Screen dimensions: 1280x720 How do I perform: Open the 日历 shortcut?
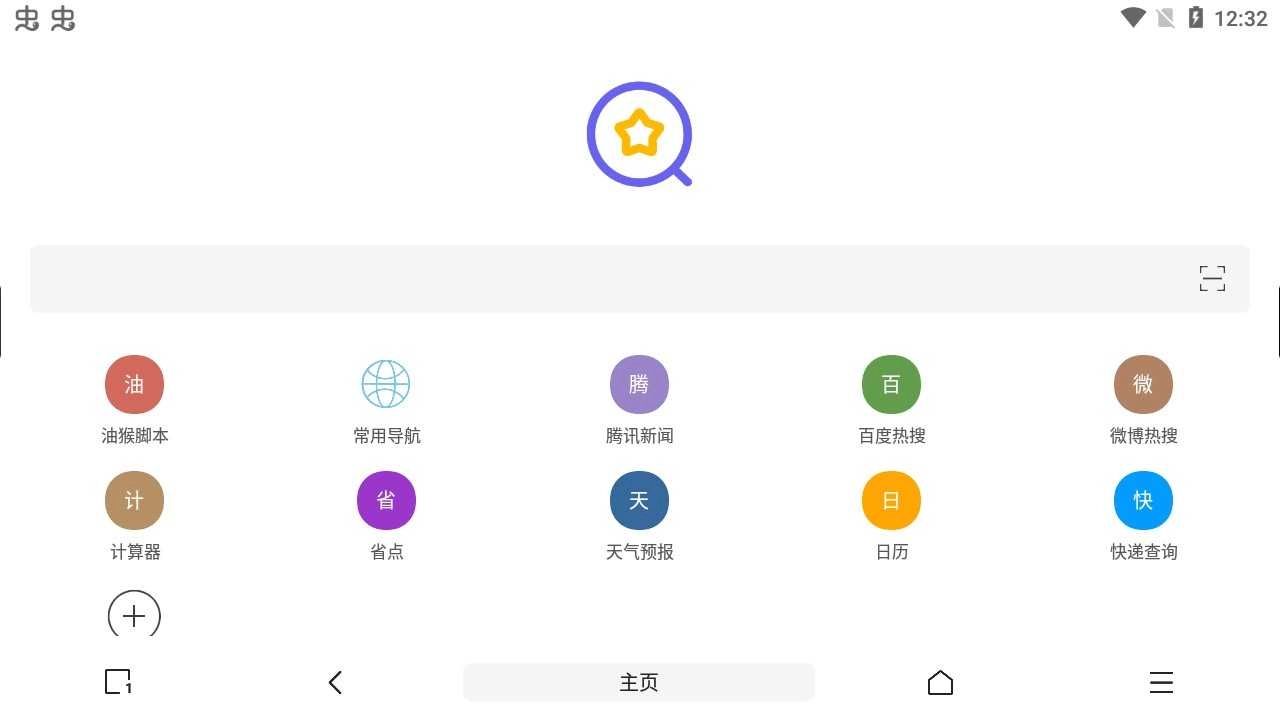pyautogui.click(x=891, y=501)
